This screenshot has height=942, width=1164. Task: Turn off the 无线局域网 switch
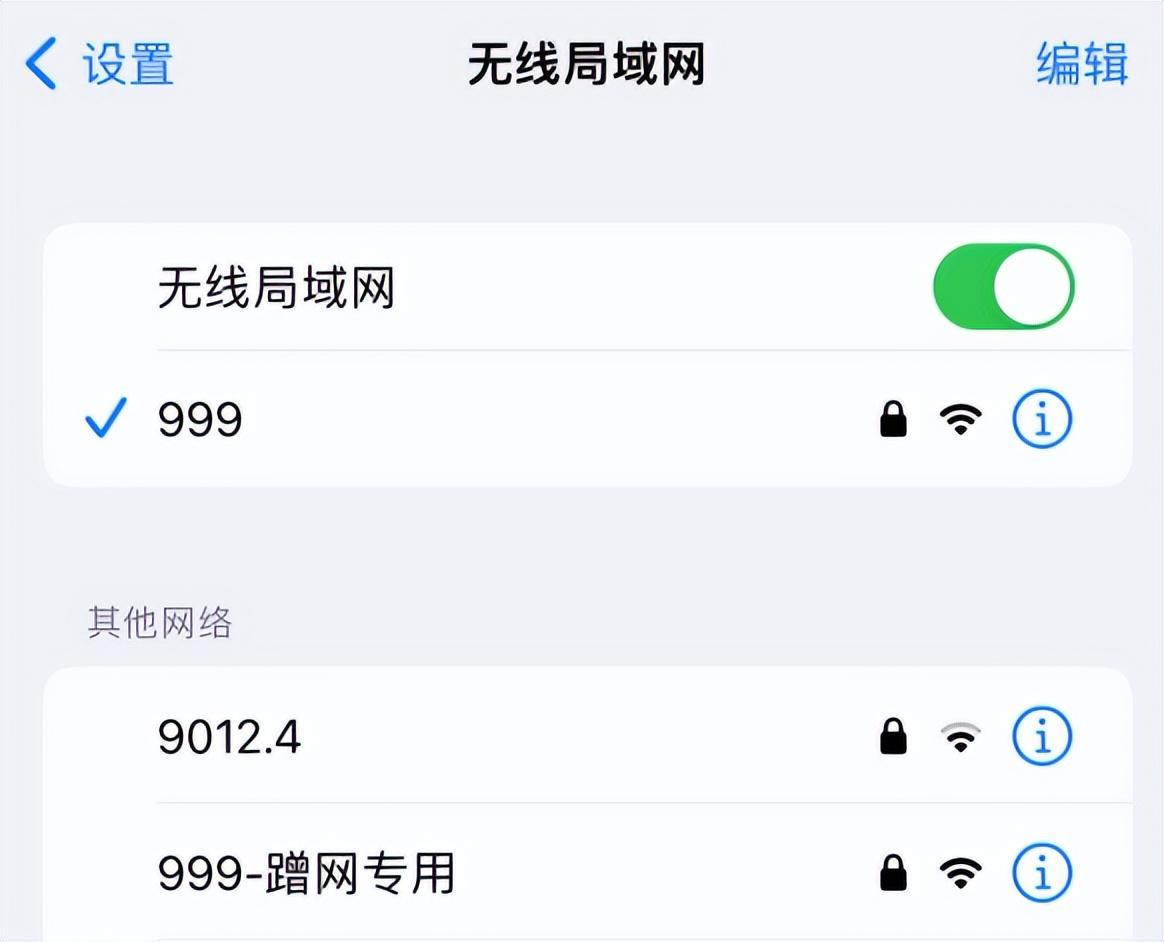pos(1003,287)
